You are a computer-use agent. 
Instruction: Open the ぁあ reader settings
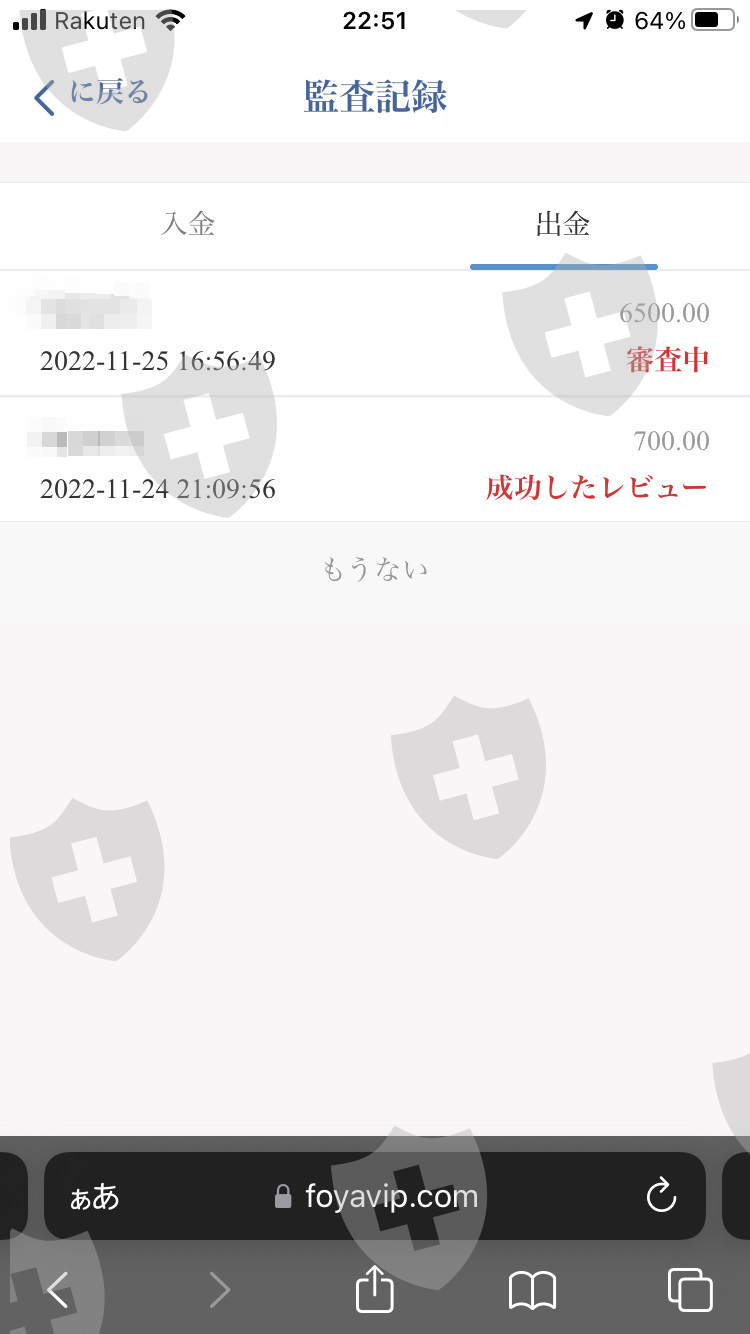pos(94,1197)
